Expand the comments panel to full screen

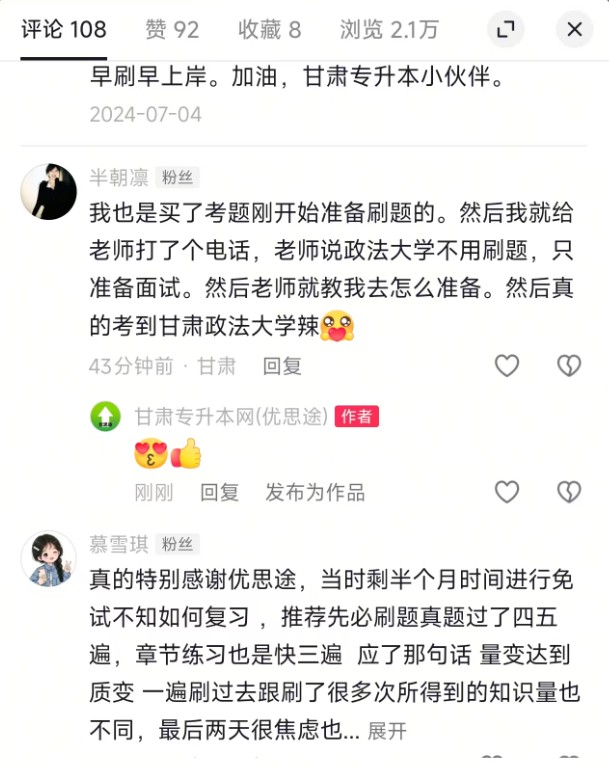coord(506,30)
